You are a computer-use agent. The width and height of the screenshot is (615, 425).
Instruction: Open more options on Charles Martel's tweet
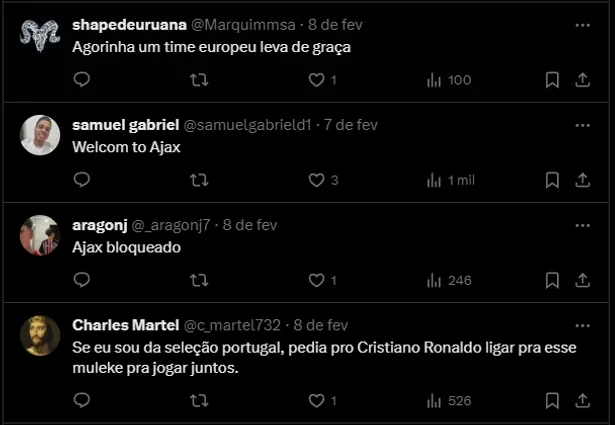pyautogui.click(x=582, y=325)
